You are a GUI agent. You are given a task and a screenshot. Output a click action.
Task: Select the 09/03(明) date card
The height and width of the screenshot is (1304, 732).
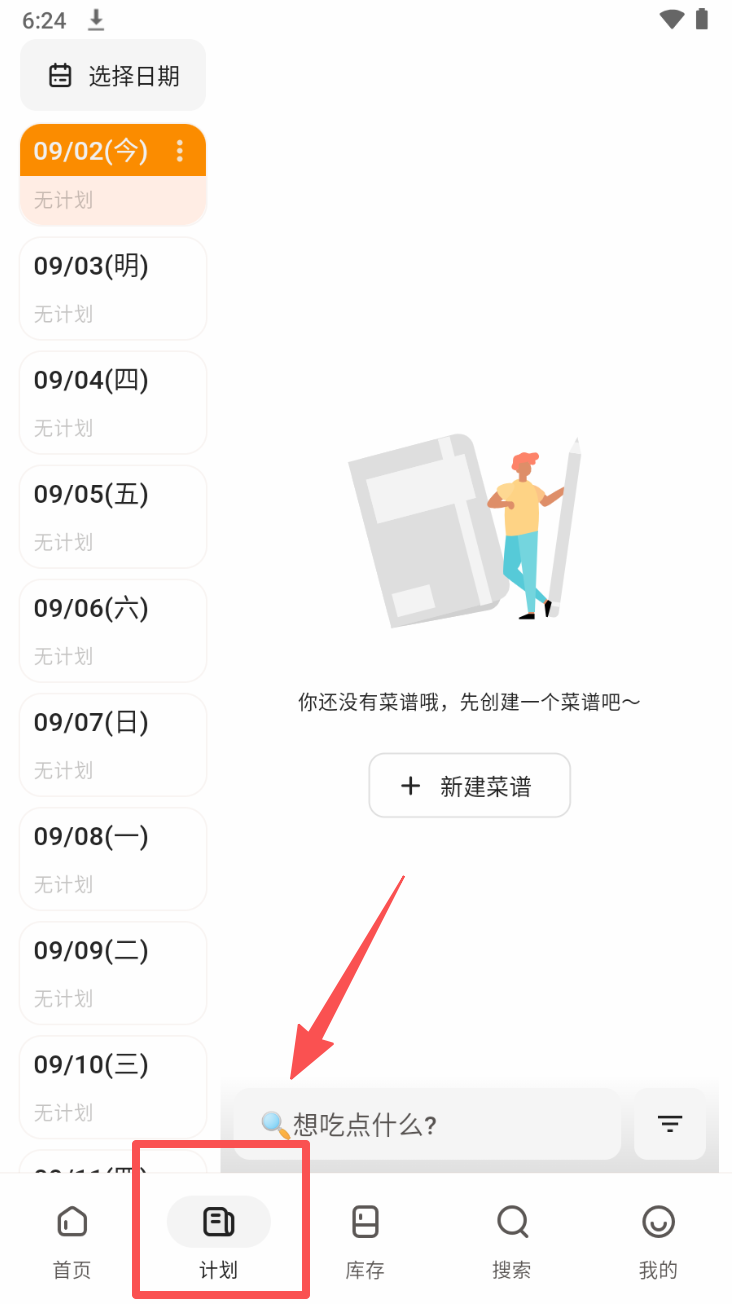click(x=113, y=288)
